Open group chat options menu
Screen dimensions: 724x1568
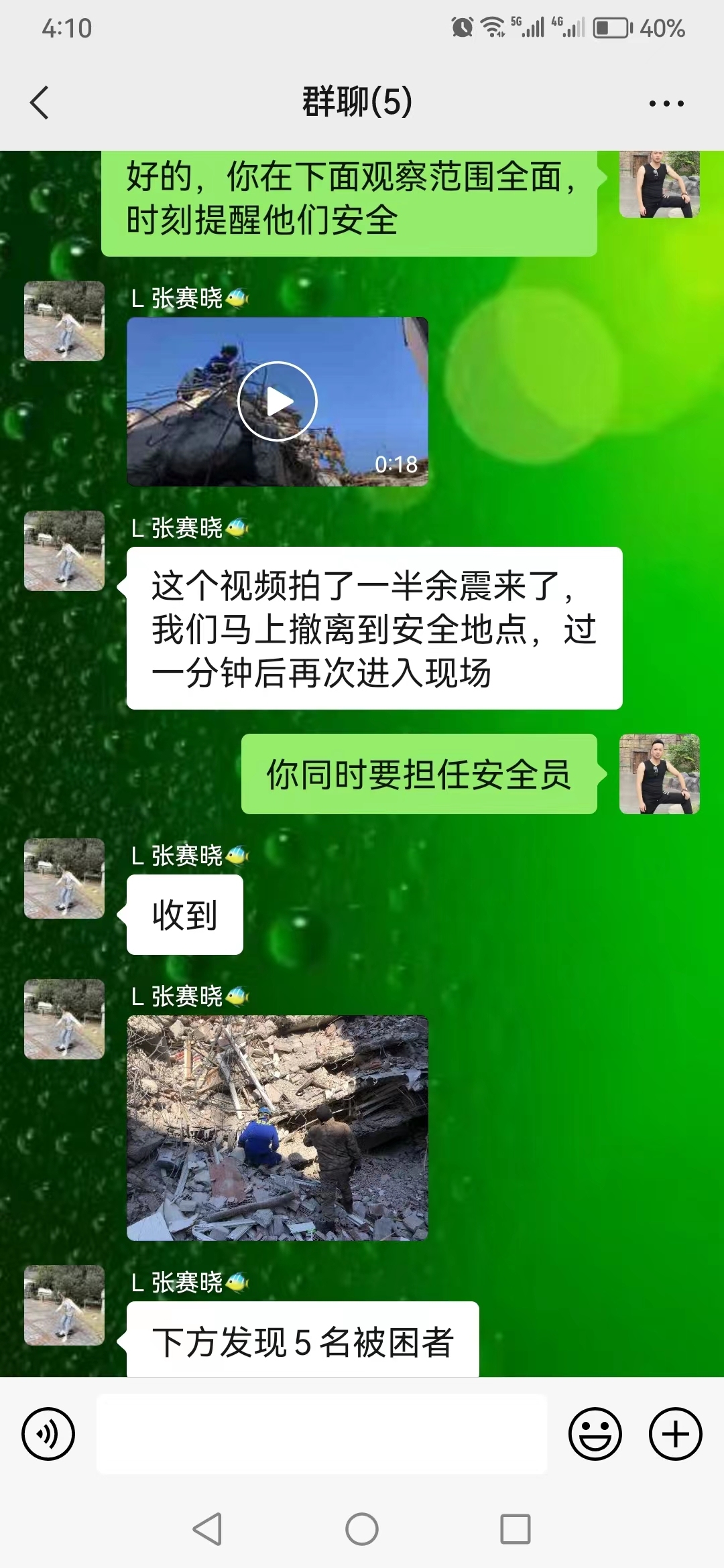(x=666, y=103)
